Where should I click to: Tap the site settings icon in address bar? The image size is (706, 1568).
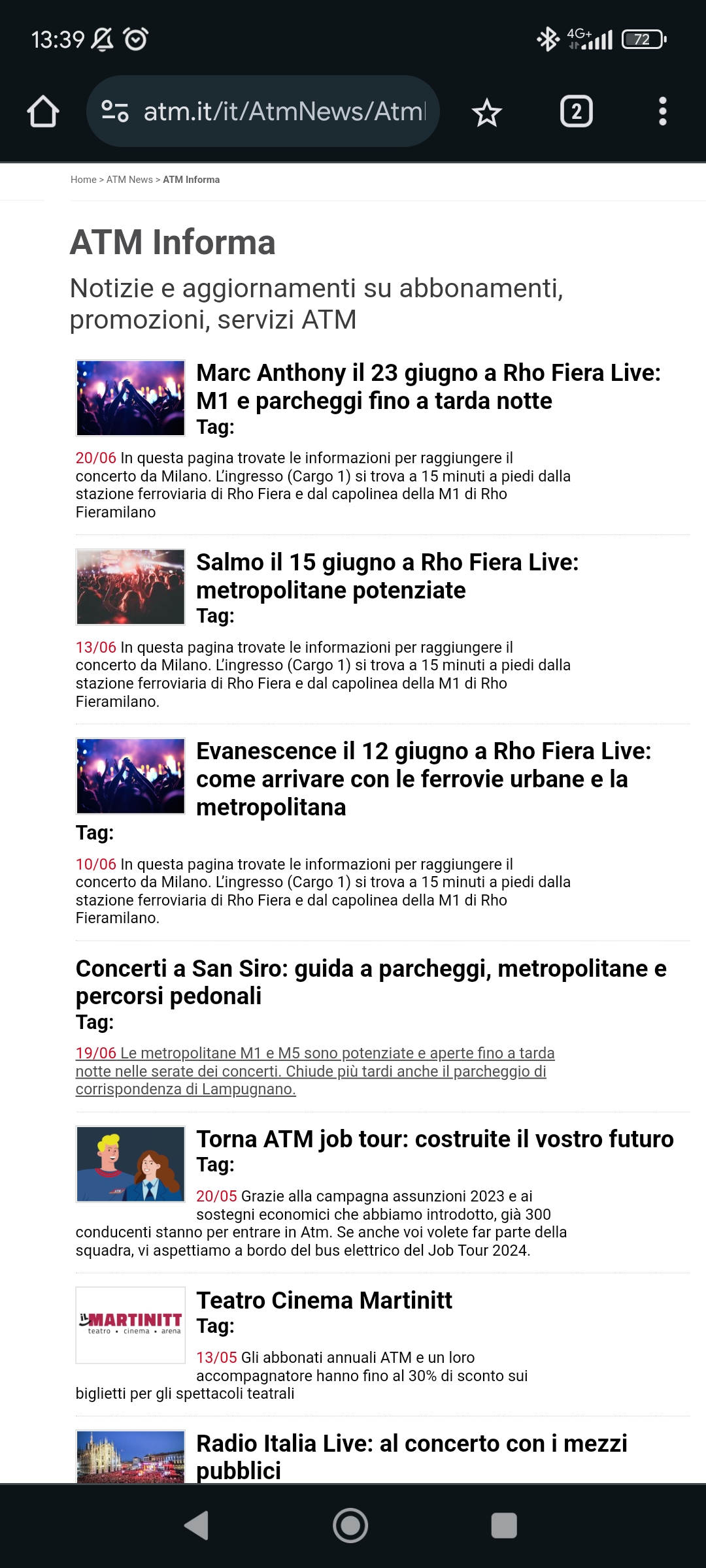(114, 112)
